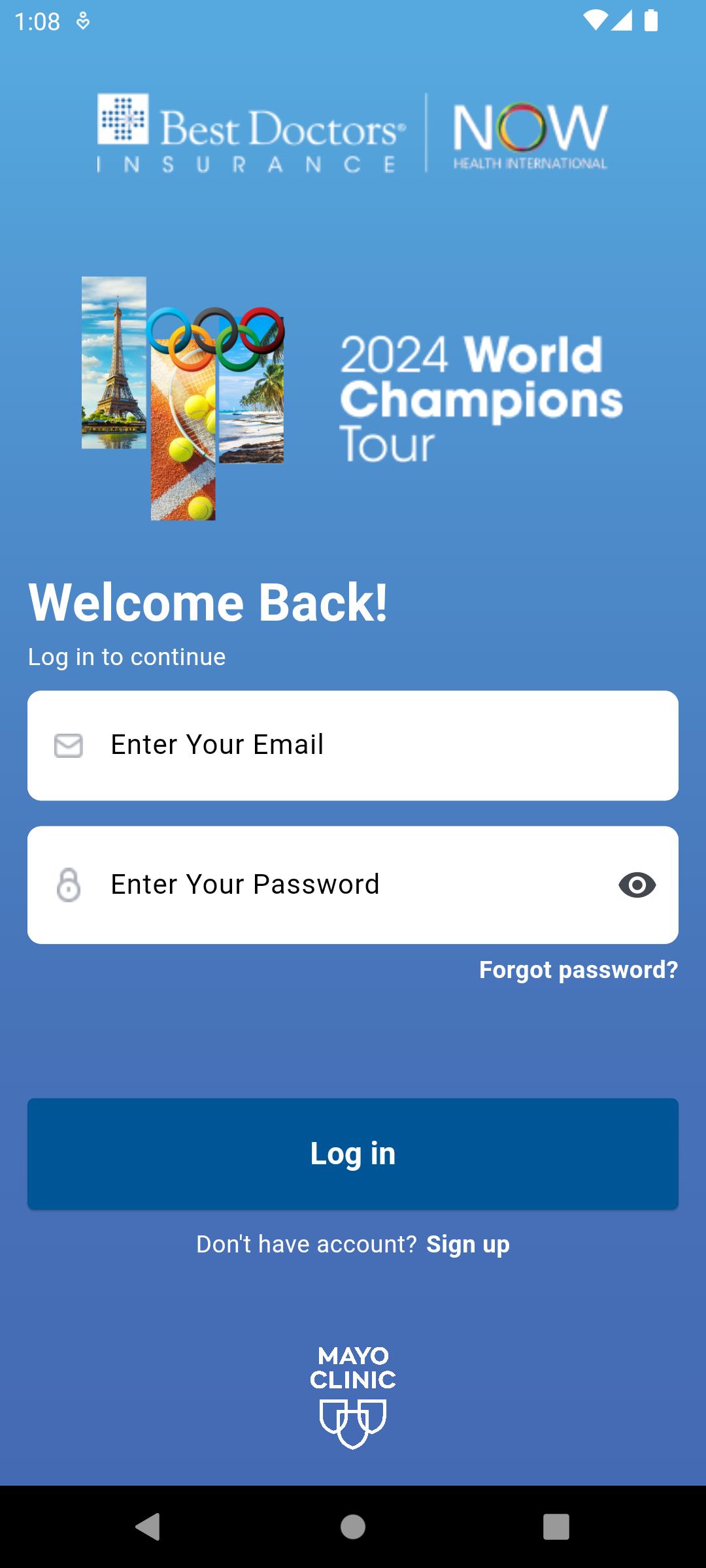Tap the Enter Your Email field
Screen dimensions: 706x1568
tap(353, 745)
